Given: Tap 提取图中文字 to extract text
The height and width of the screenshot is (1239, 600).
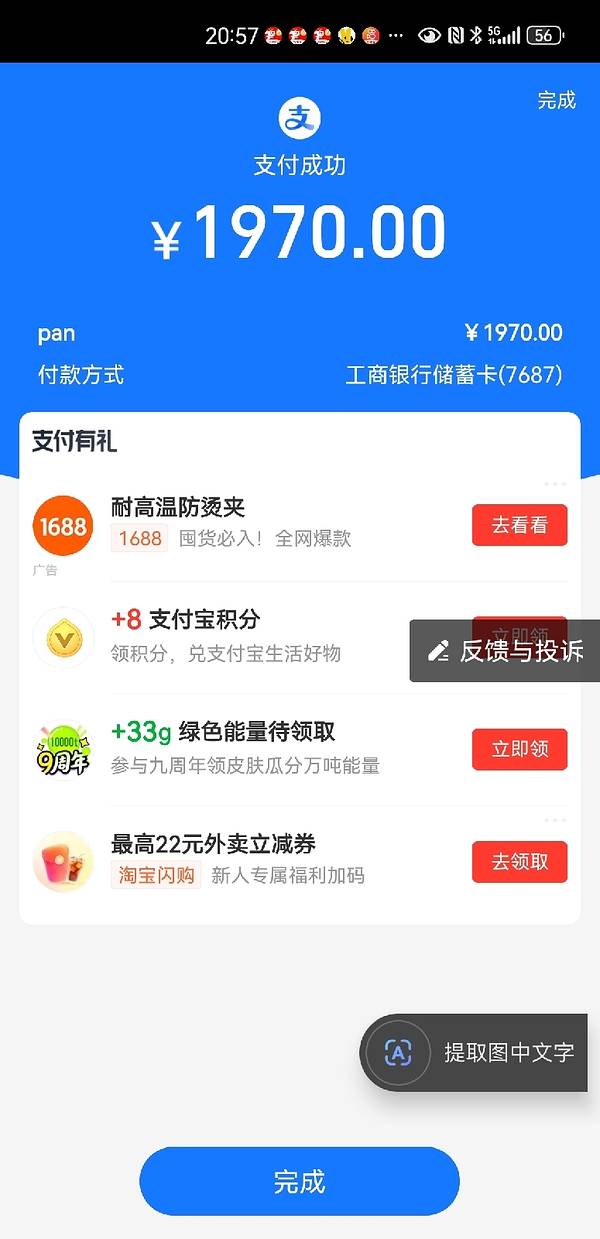Looking at the screenshot, I should pos(474,1052).
